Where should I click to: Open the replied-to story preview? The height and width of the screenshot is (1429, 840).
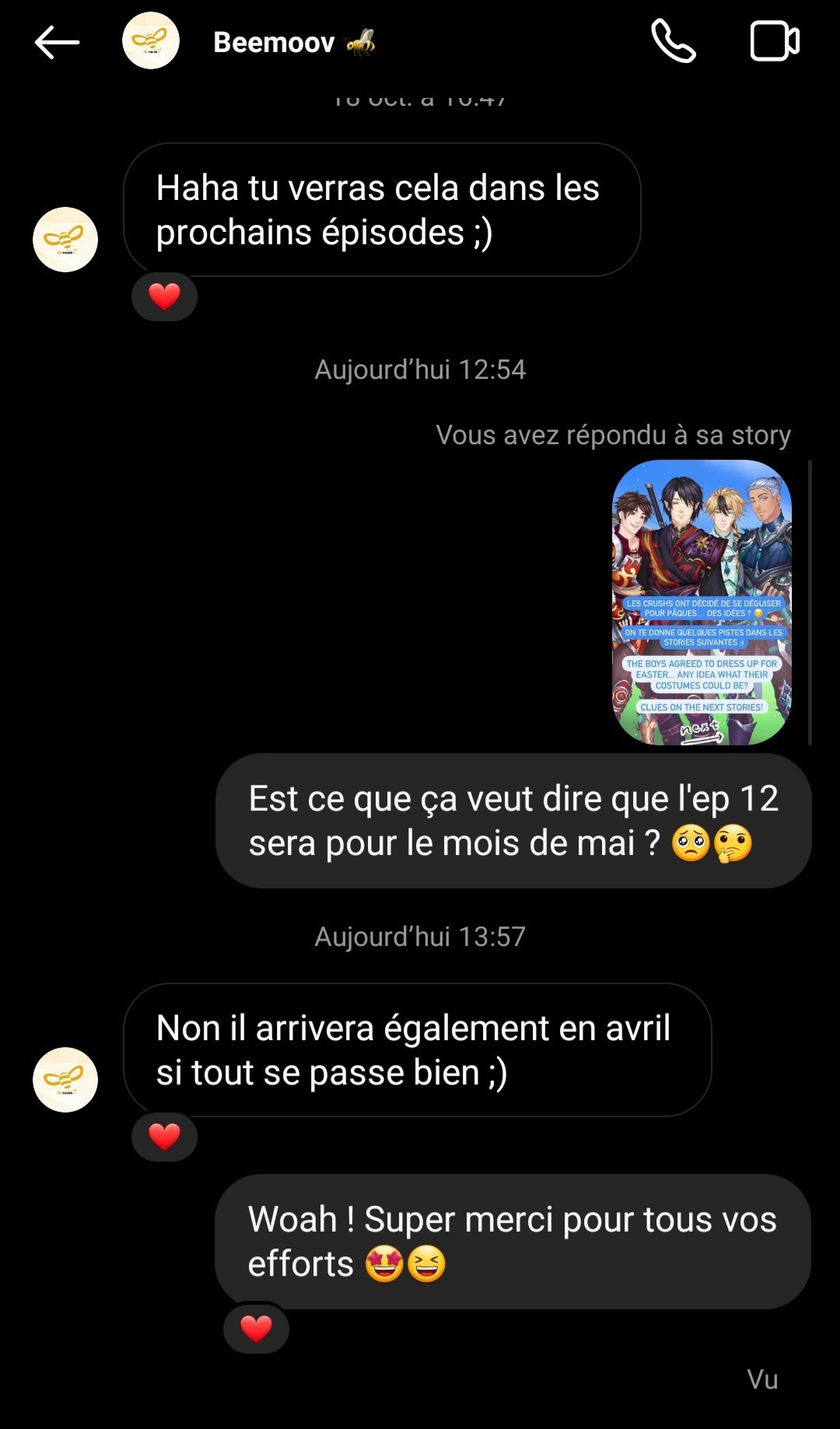tap(702, 602)
